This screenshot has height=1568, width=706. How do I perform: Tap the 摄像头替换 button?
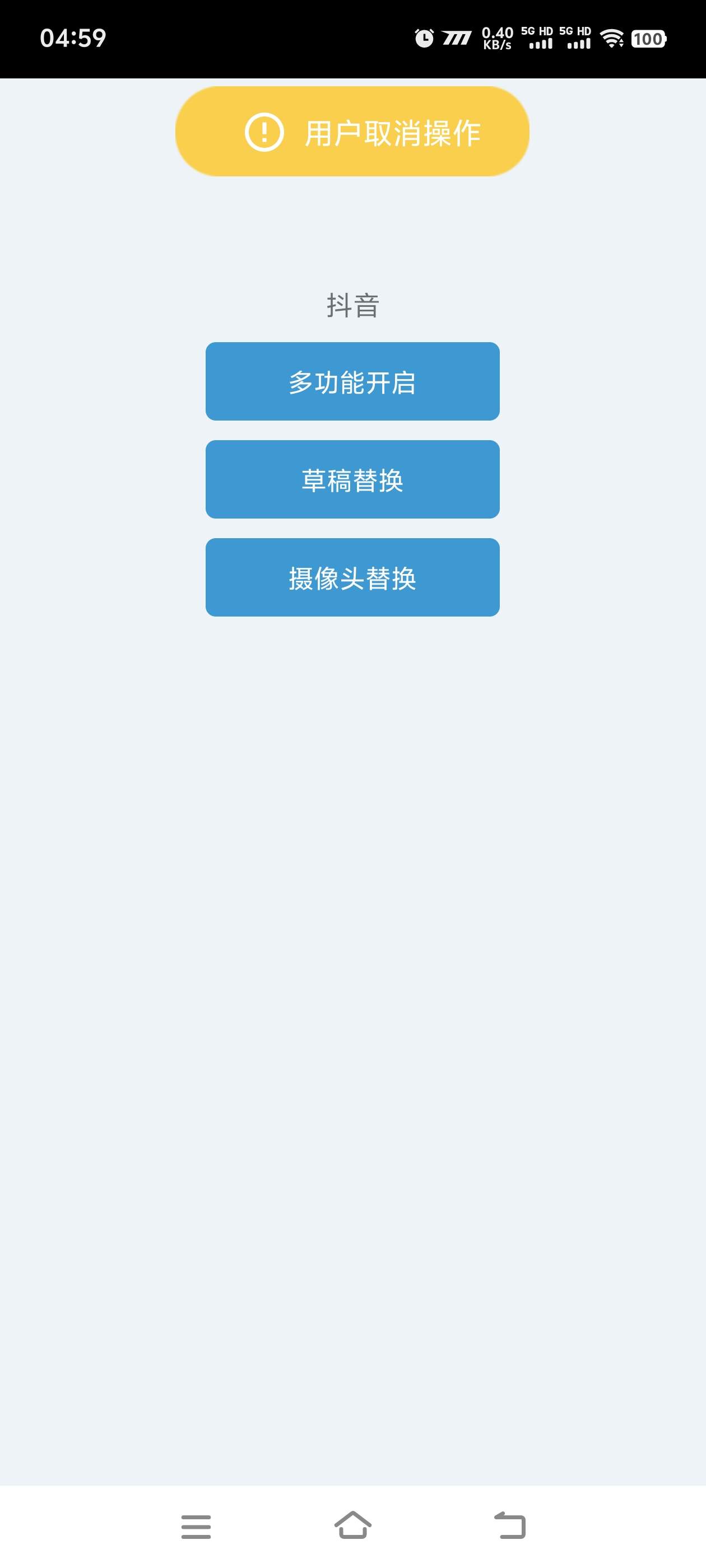click(352, 578)
